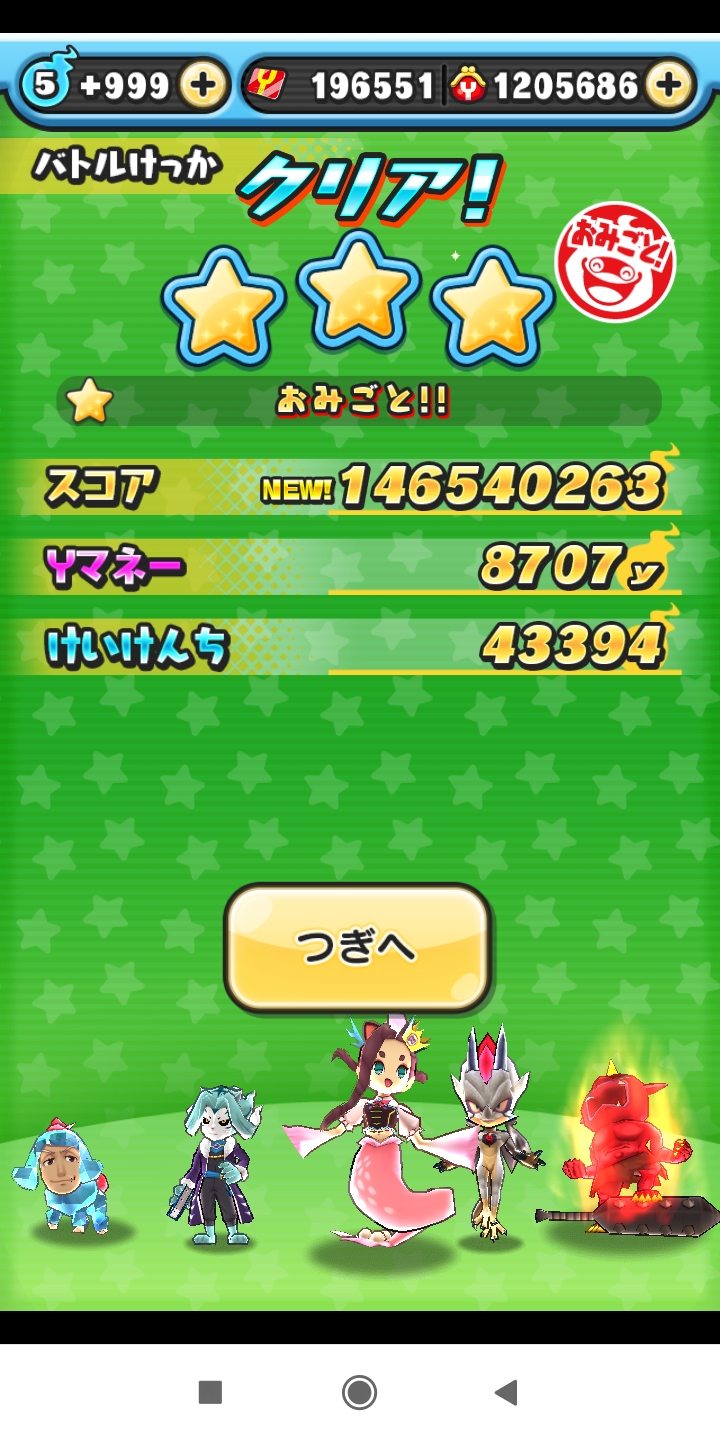The width and height of the screenshot is (720, 1440).
Task: Tap the つぎへ button to continue
Action: tap(357, 946)
